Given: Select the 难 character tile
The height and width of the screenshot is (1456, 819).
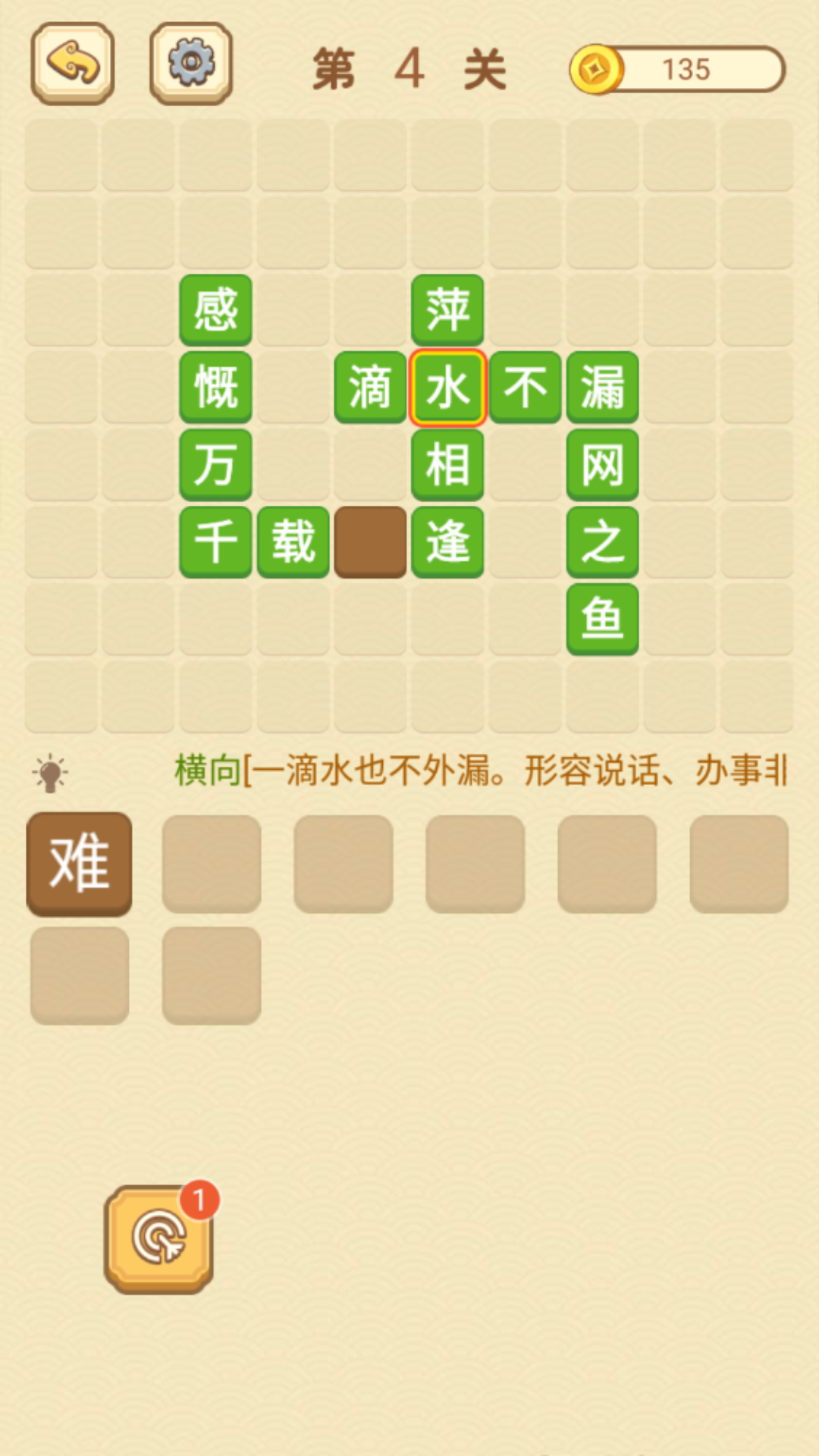Looking at the screenshot, I should pyautogui.click(x=80, y=863).
